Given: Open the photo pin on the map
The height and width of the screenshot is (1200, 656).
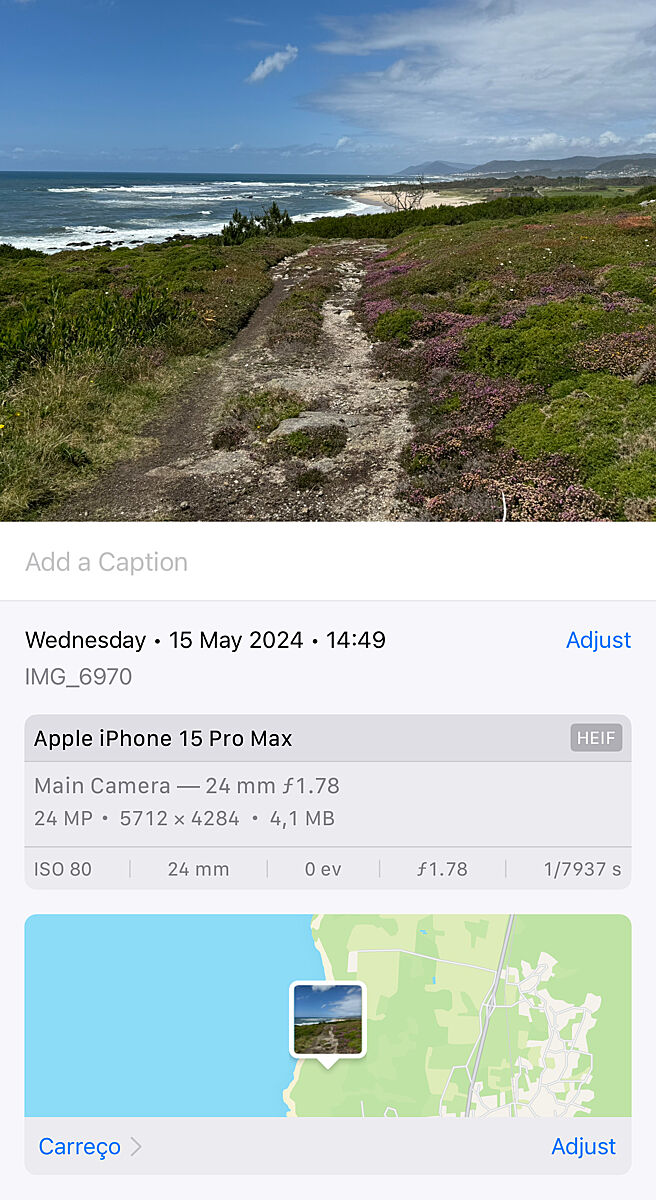Looking at the screenshot, I should tap(328, 1019).
